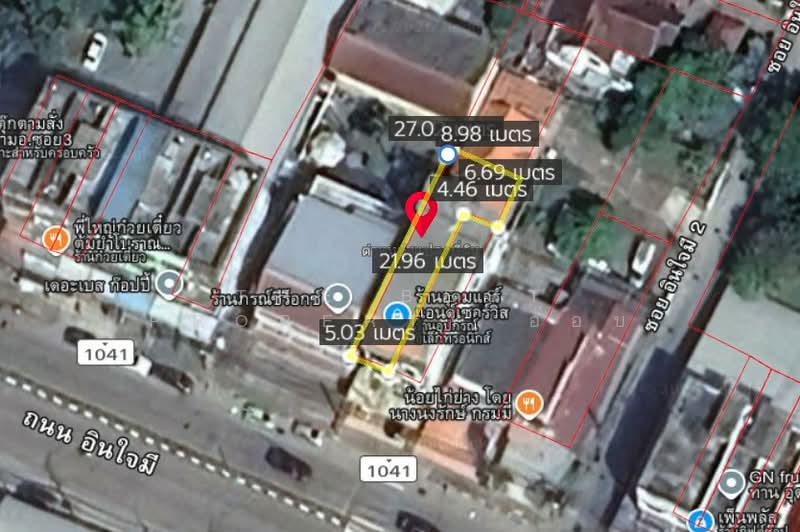Open the พี่ใหญ่ก๋วยเตี๋ยว restaurant marker
The image size is (800, 532).
point(56,238)
